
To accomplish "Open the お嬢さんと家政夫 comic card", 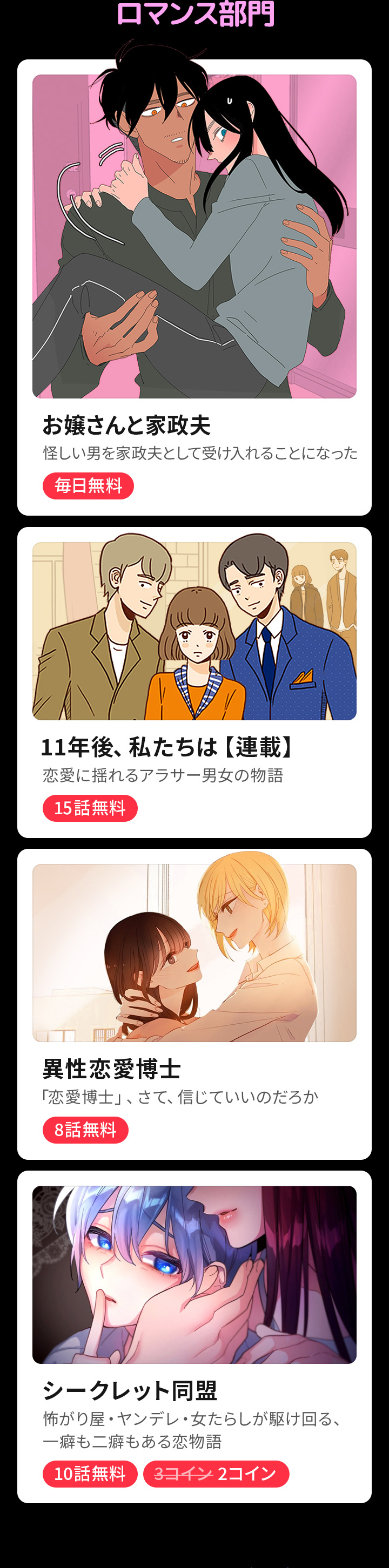I will tap(194, 286).
